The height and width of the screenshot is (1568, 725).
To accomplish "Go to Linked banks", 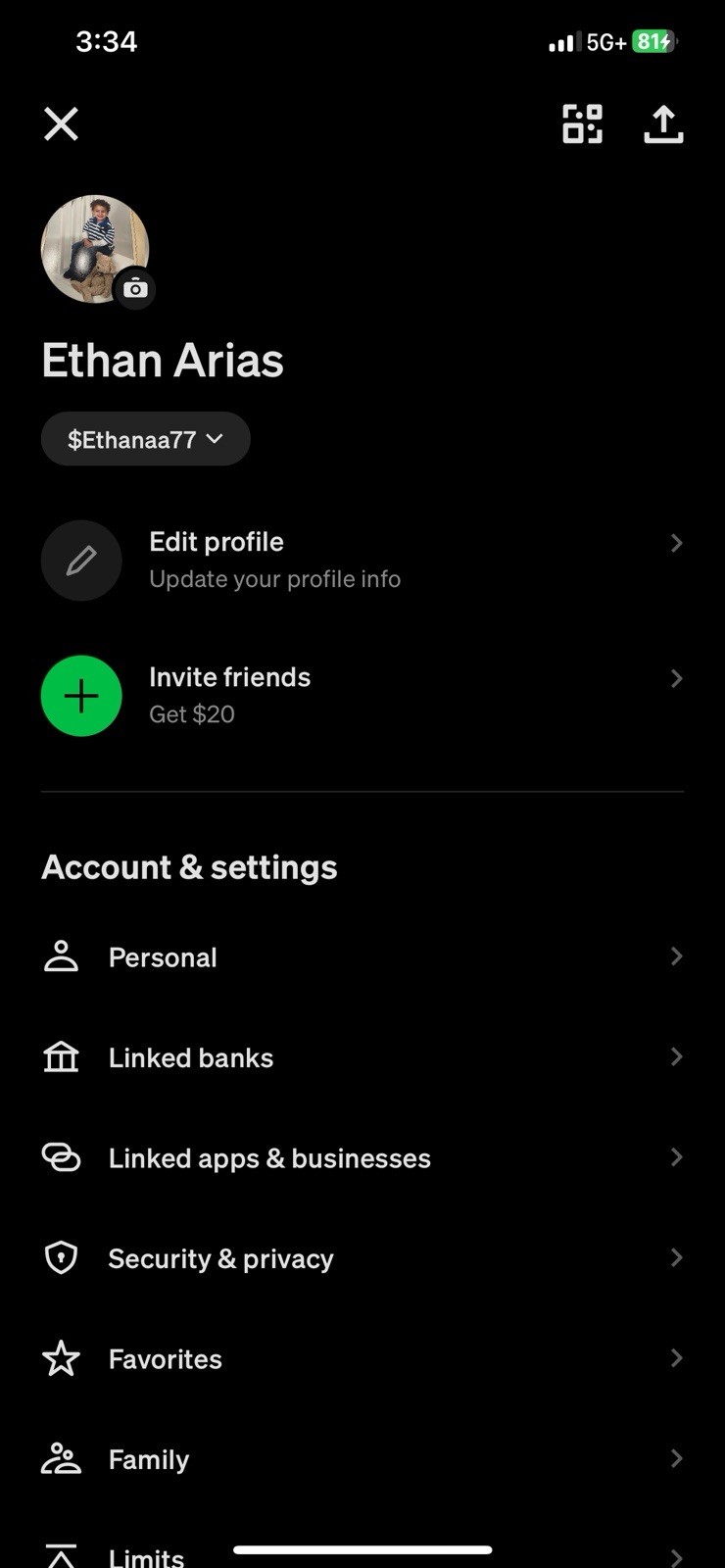I will (x=362, y=1057).
